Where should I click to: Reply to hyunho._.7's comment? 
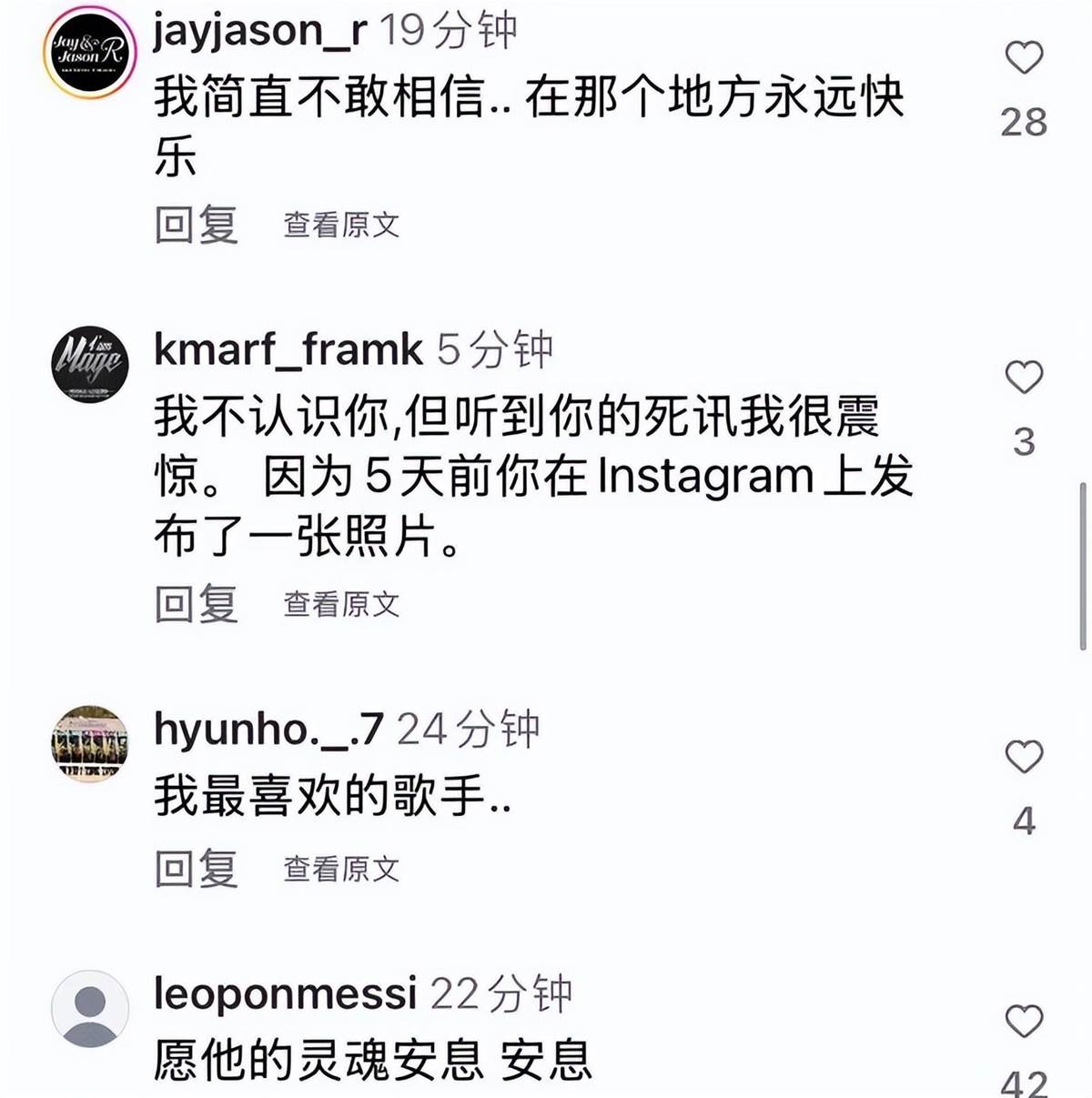coord(197,869)
